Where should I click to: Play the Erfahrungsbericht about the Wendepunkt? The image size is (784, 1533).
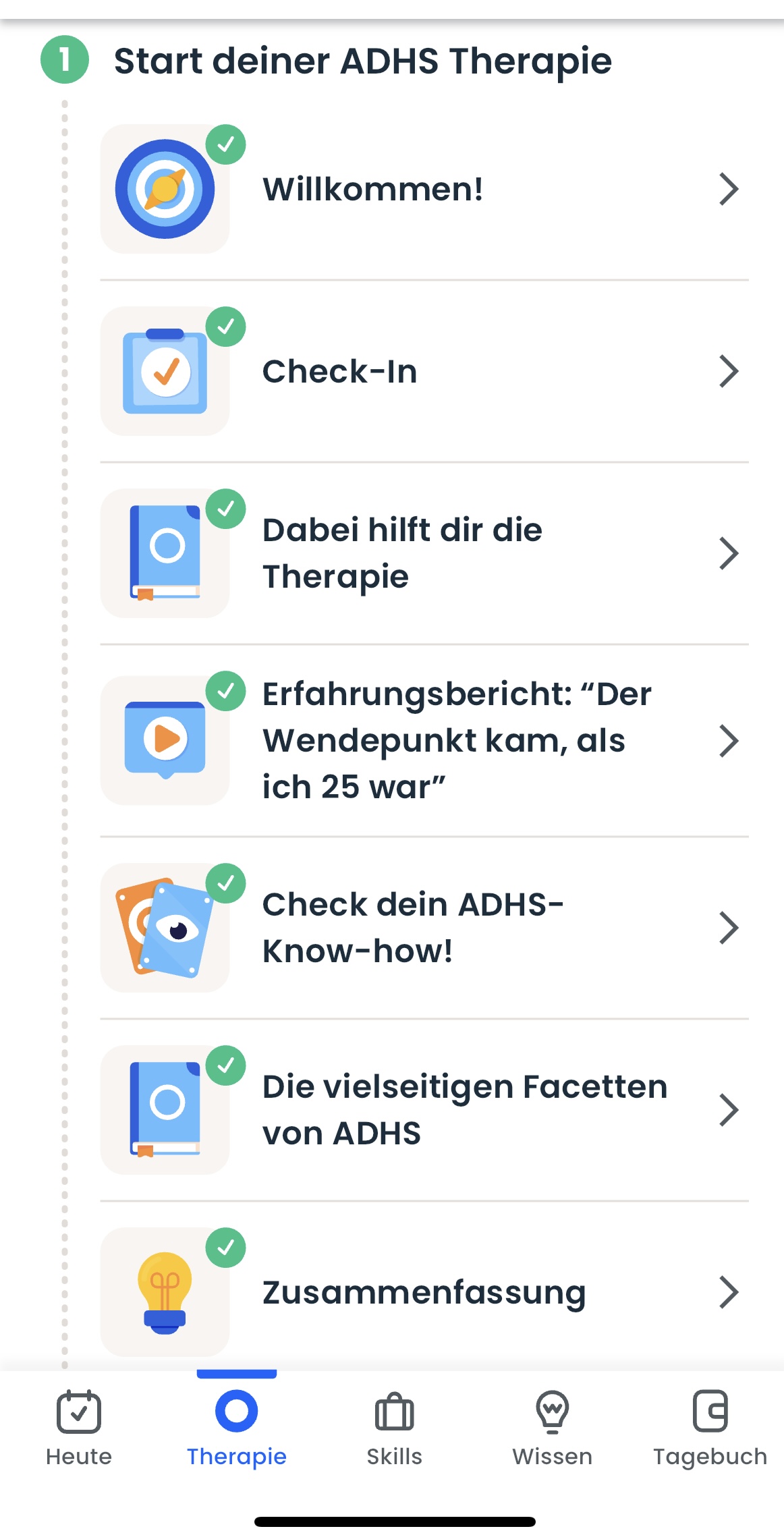click(x=424, y=740)
